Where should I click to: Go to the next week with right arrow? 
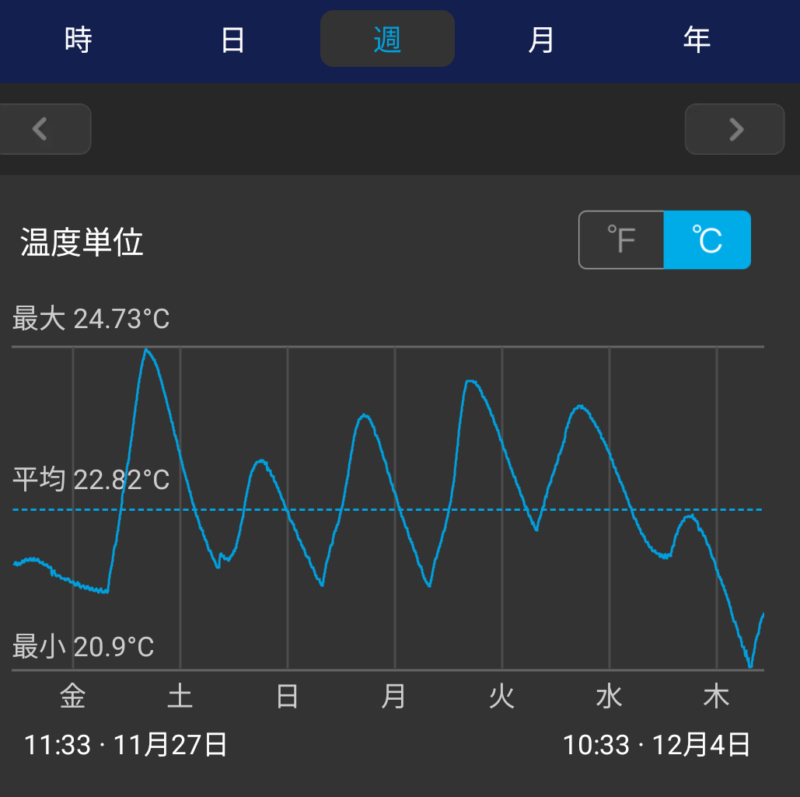(x=735, y=129)
